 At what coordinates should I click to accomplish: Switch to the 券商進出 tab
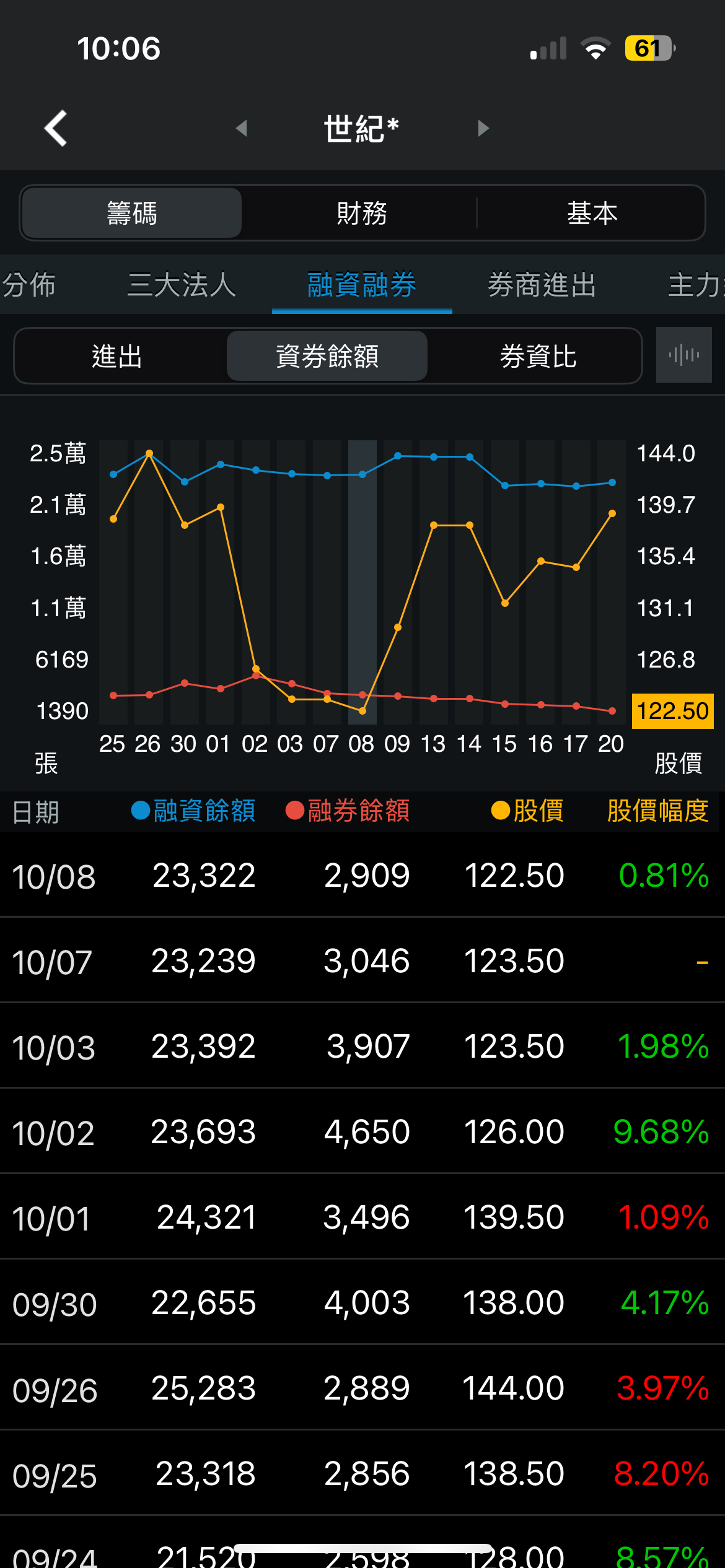[542, 285]
